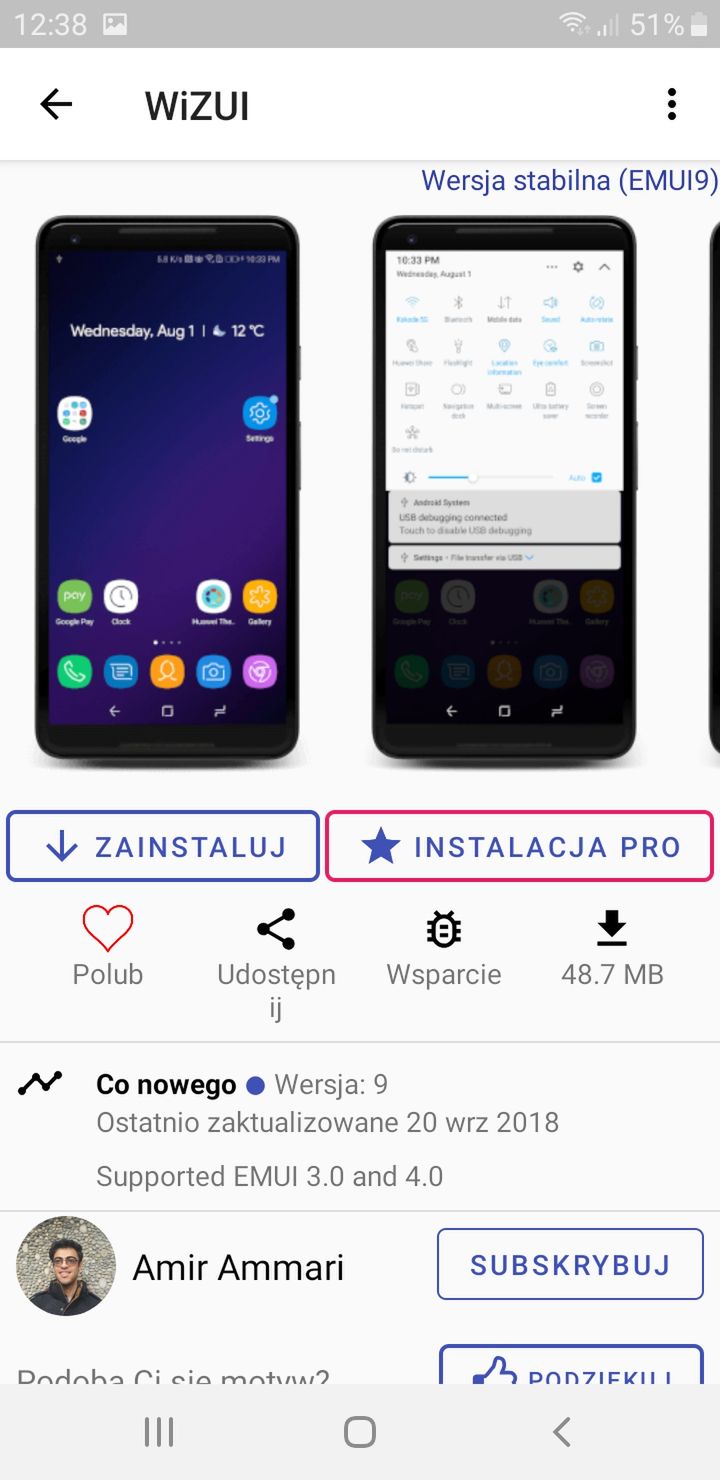Go to the home screen
The height and width of the screenshot is (1480, 720).
[x=360, y=1432]
